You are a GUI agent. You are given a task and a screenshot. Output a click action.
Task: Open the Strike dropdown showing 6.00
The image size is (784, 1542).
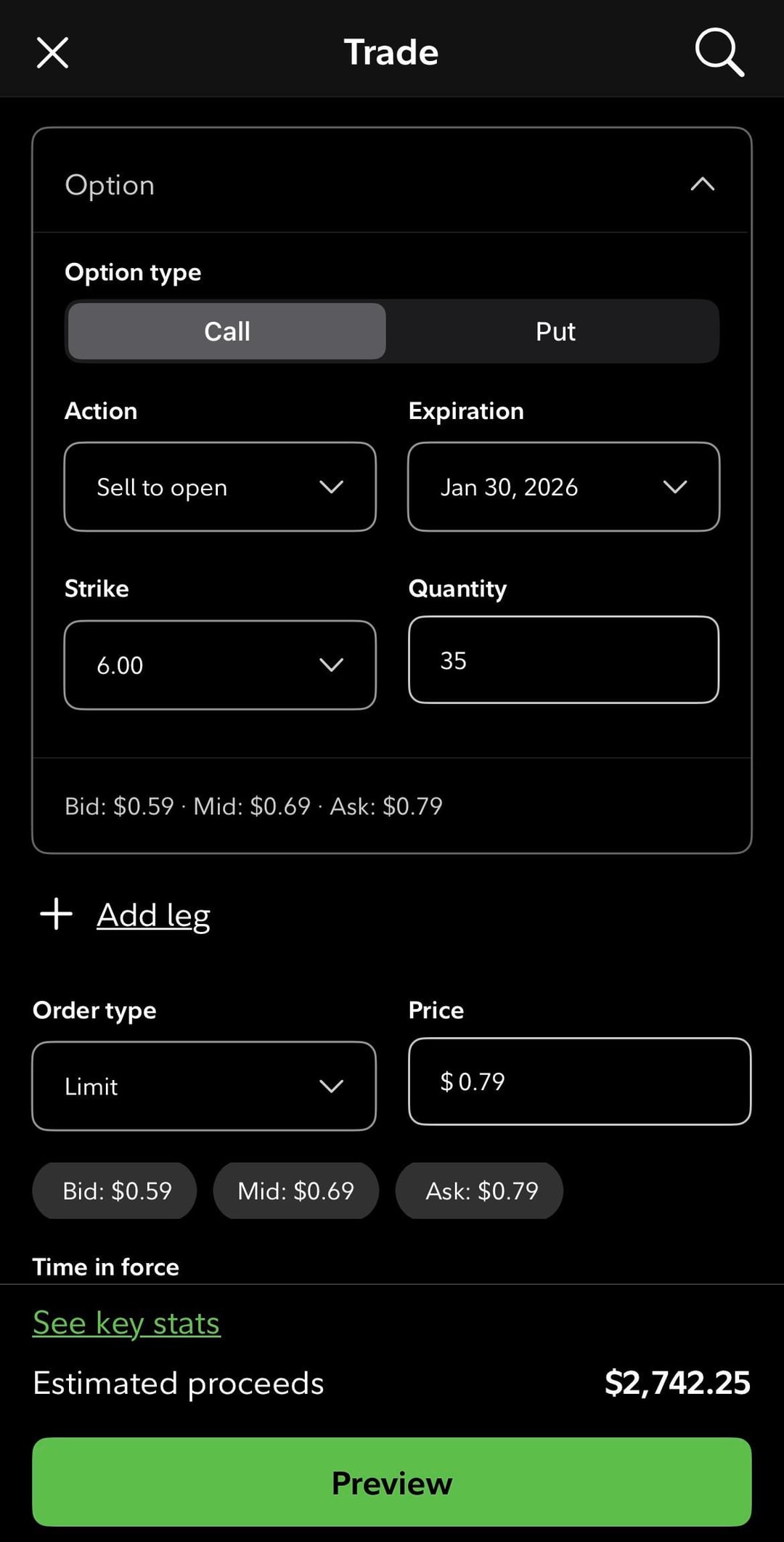(x=220, y=665)
